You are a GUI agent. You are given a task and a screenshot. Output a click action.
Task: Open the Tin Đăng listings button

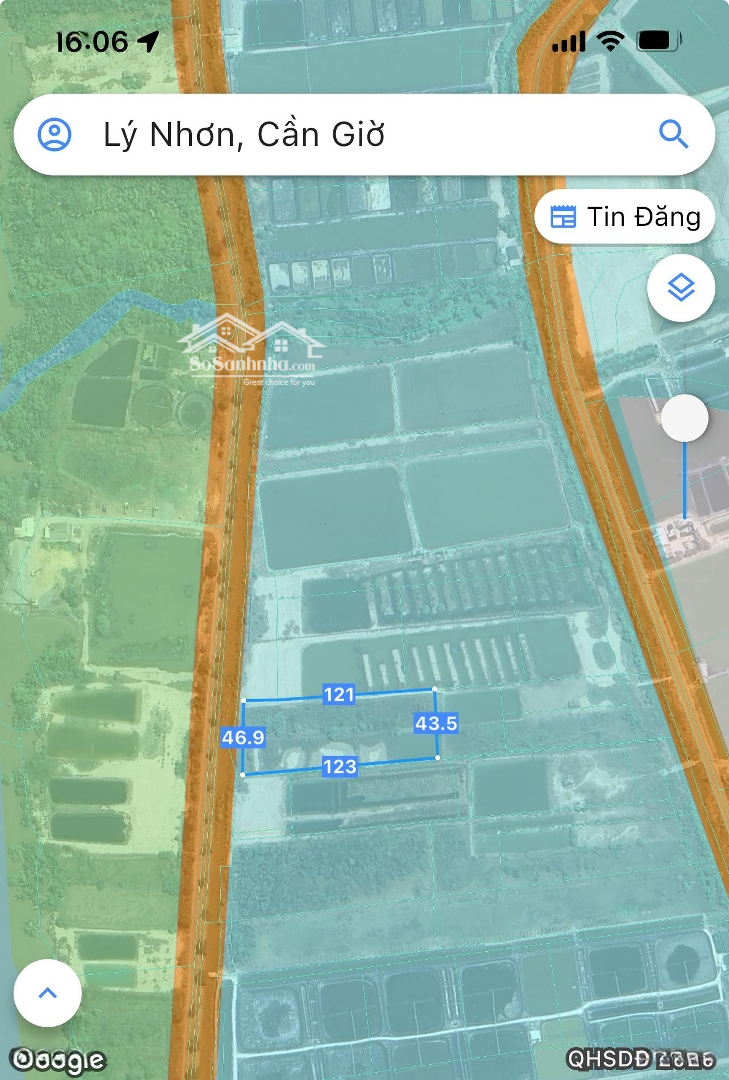point(625,217)
